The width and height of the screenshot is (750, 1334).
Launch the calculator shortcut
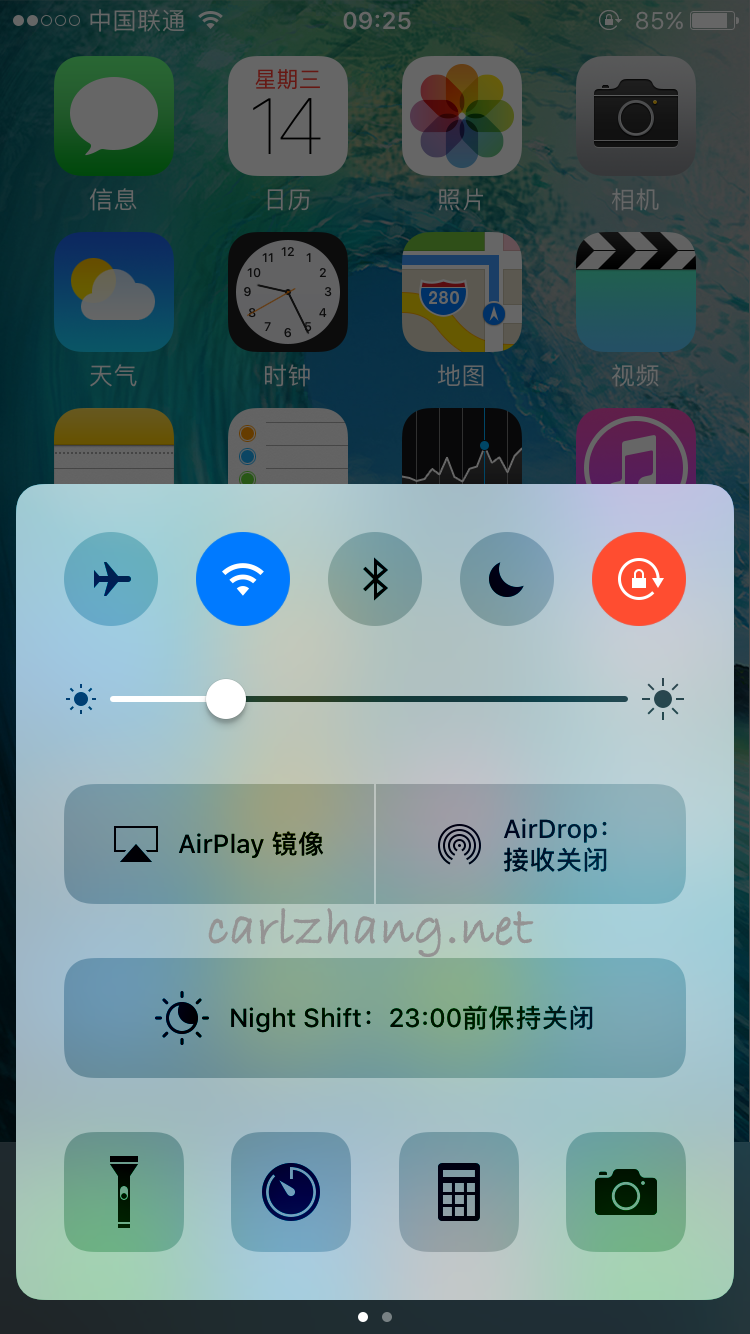[459, 1192]
